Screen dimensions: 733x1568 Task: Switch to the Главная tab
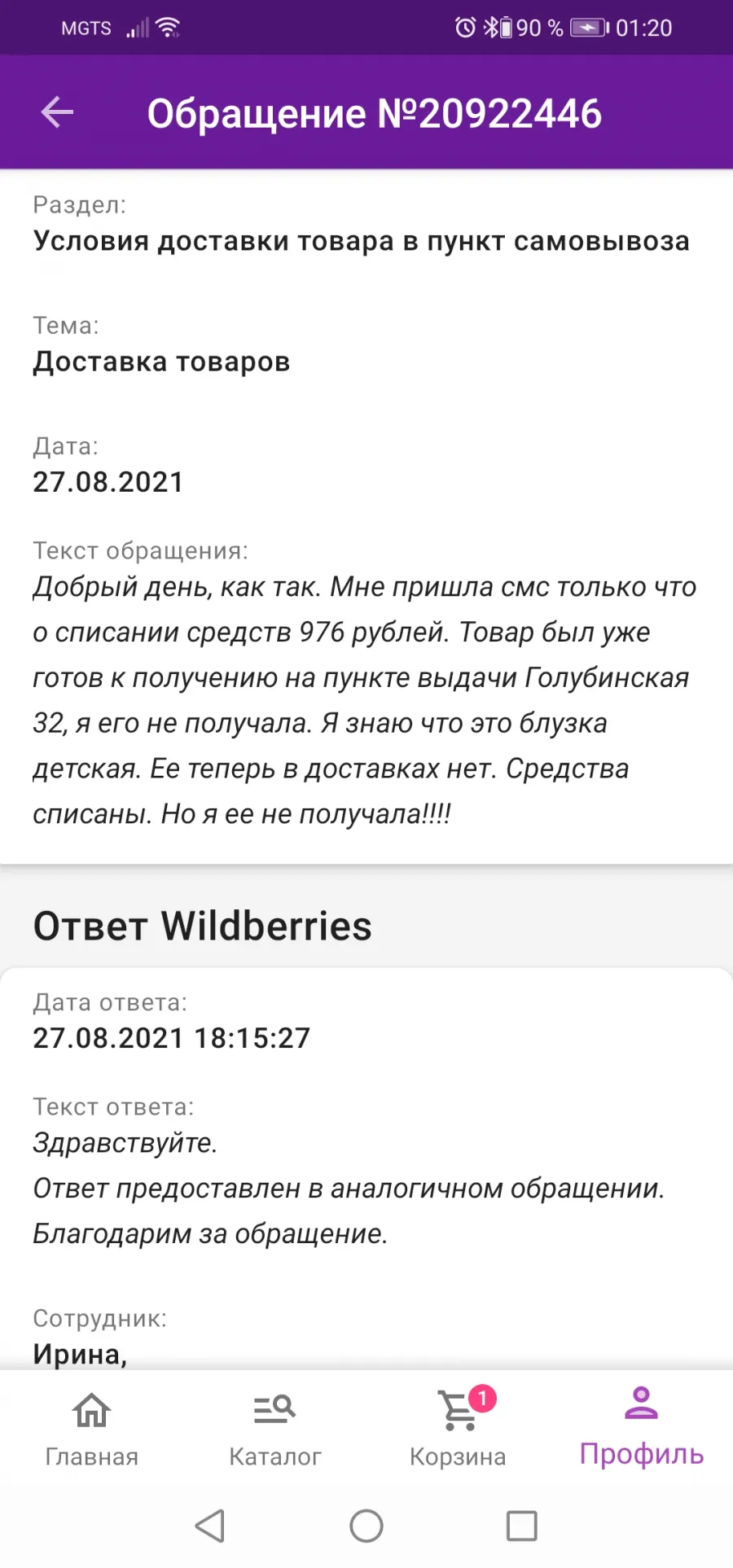pyautogui.click(x=91, y=1429)
